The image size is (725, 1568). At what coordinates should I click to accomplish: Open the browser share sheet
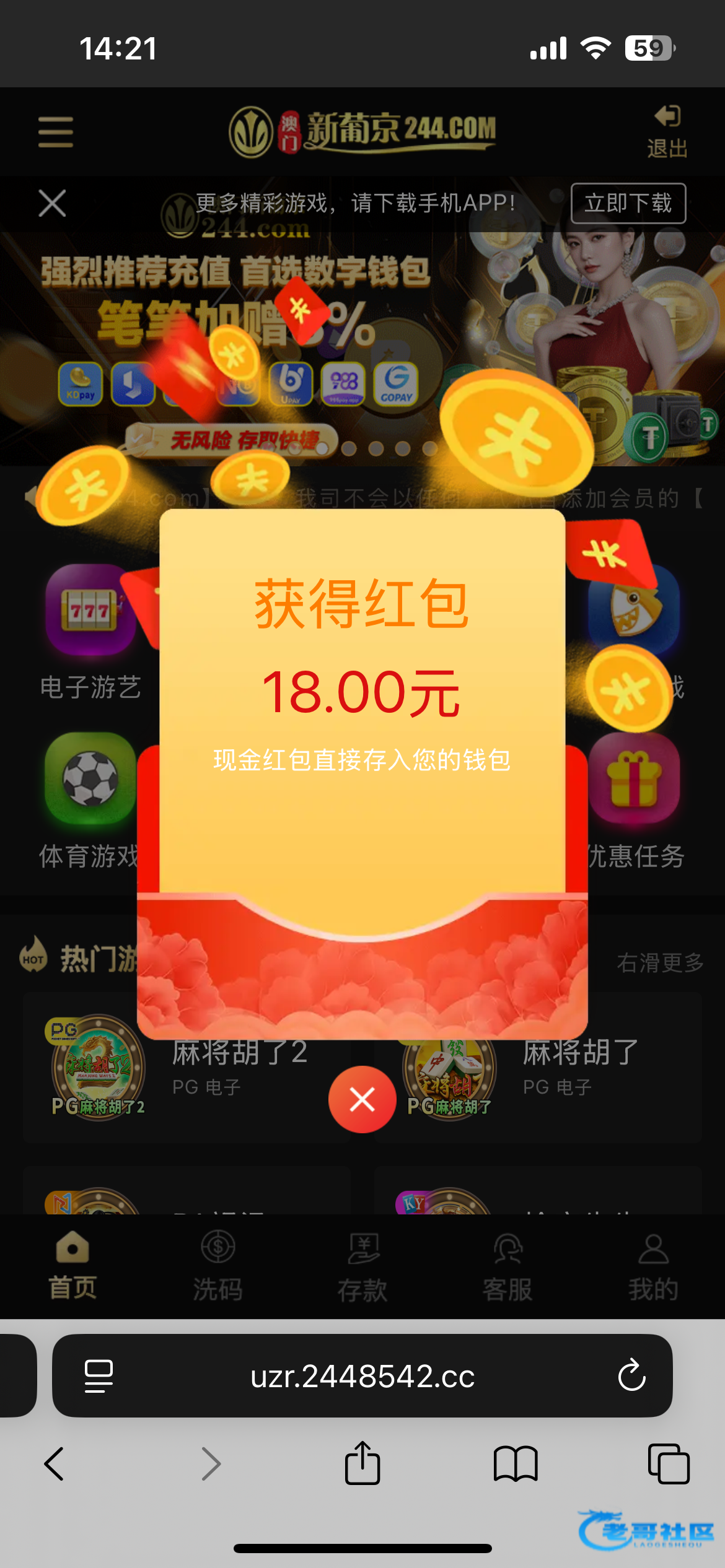coord(362,1464)
